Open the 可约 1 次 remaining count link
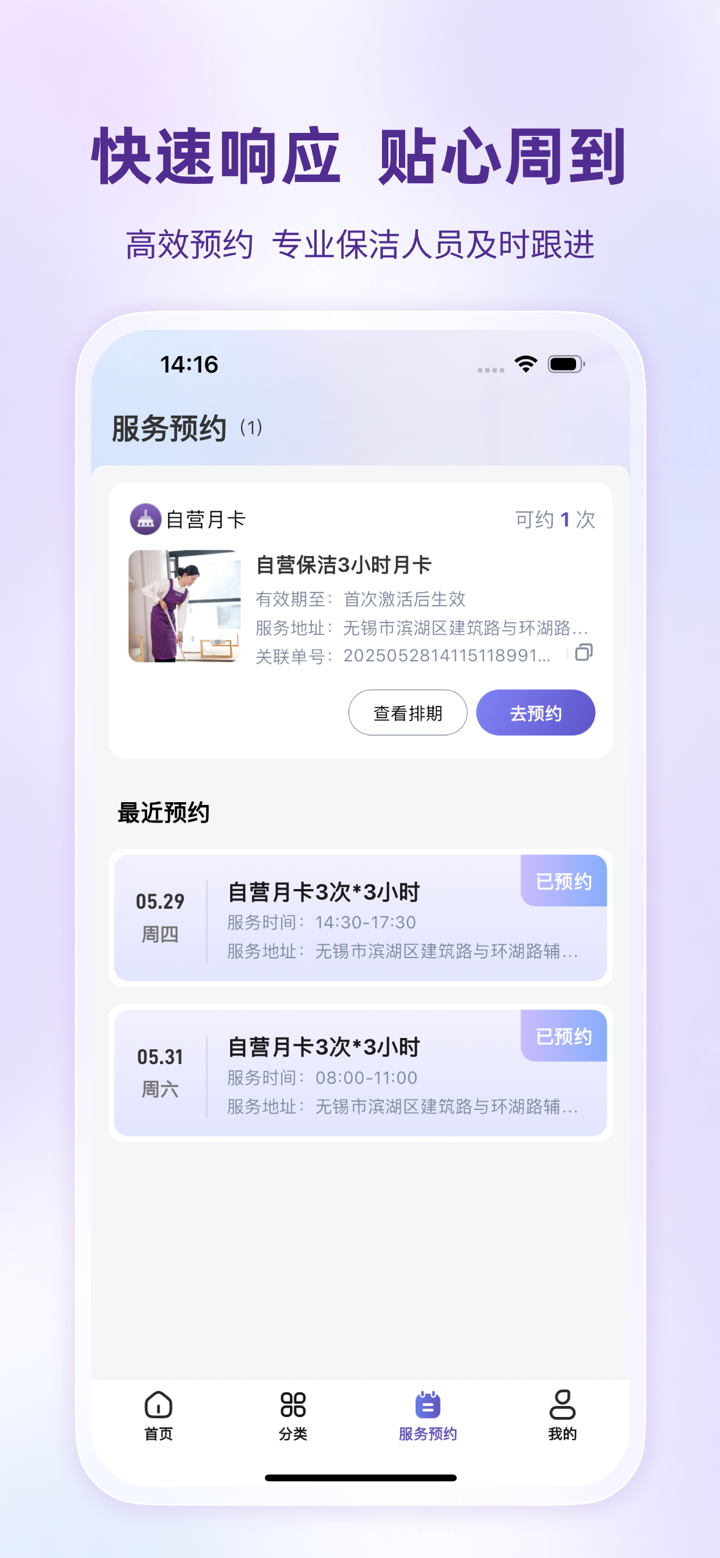 [x=554, y=520]
